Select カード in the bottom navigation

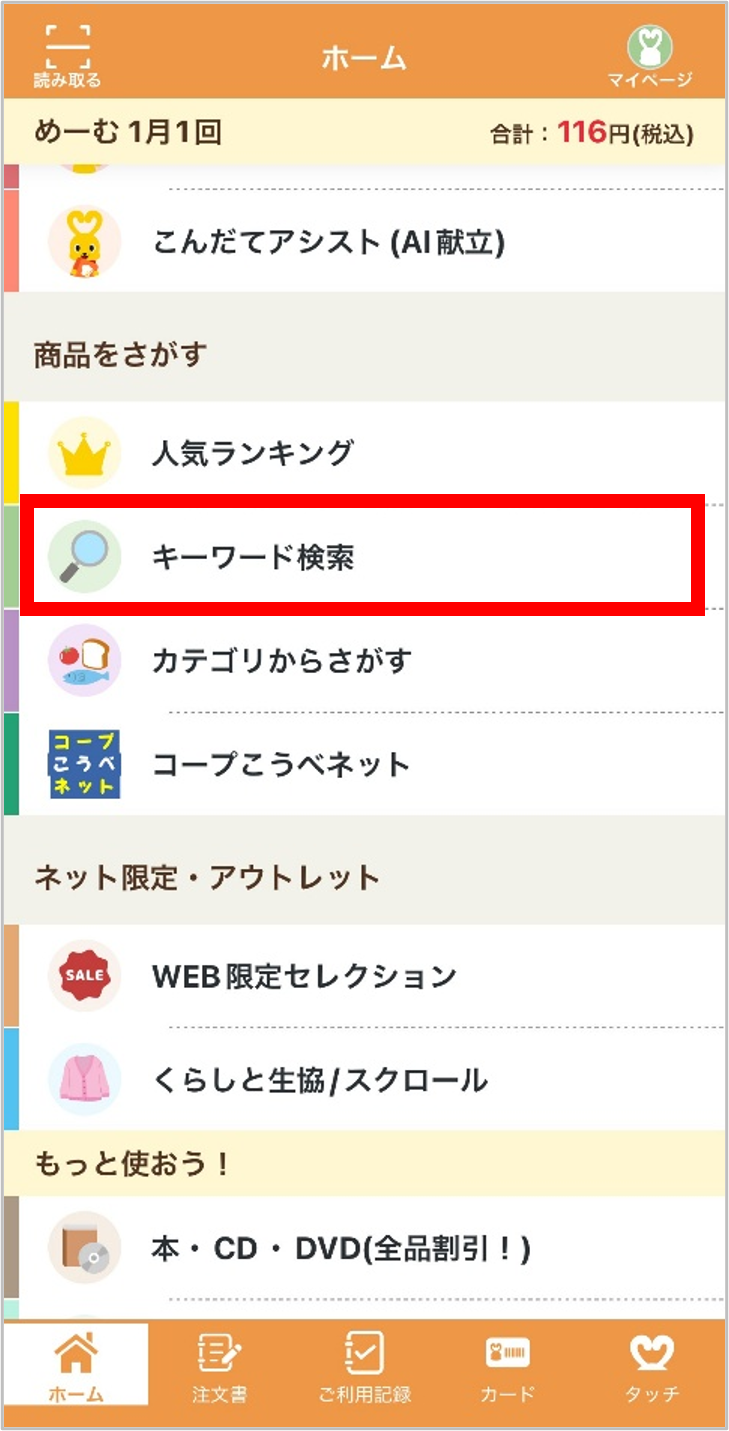509,1366
